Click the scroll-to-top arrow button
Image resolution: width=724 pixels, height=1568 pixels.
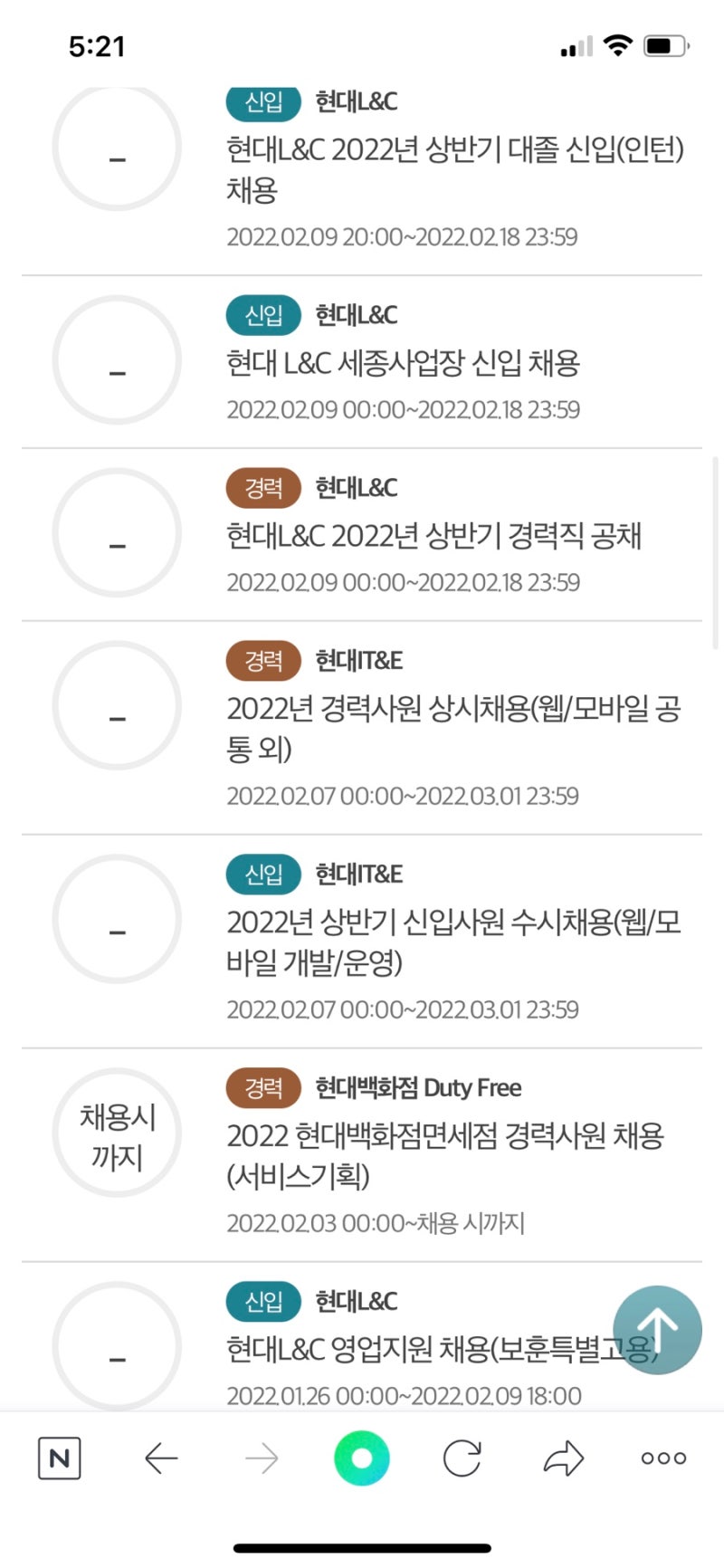coord(658,1329)
